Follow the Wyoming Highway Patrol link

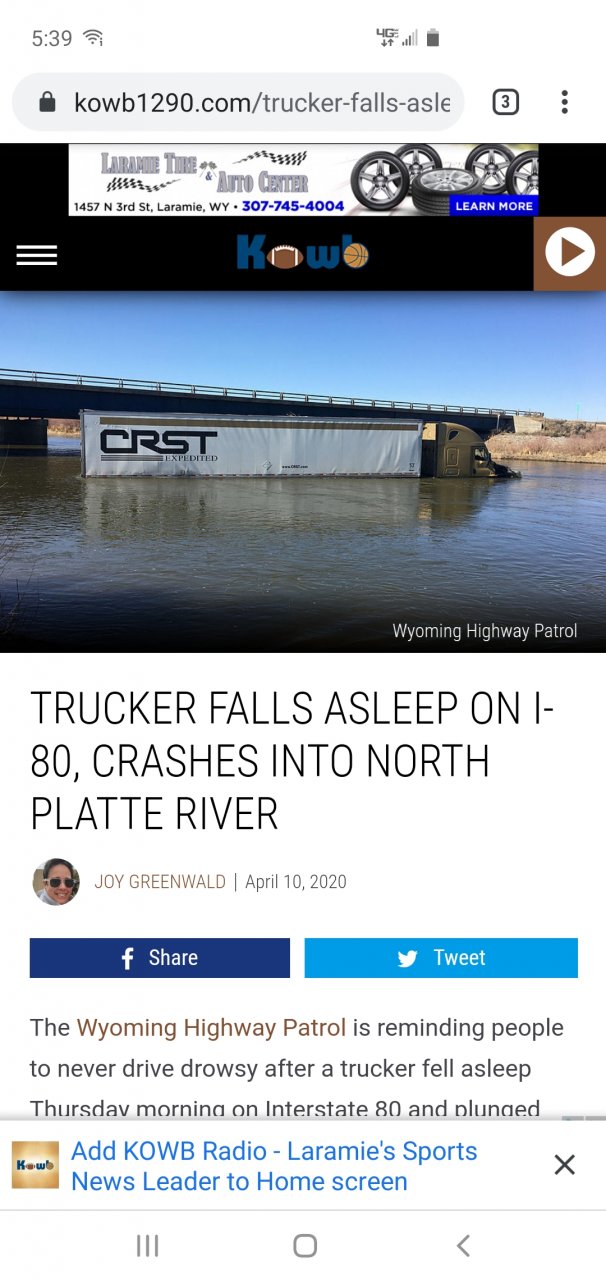211,1028
